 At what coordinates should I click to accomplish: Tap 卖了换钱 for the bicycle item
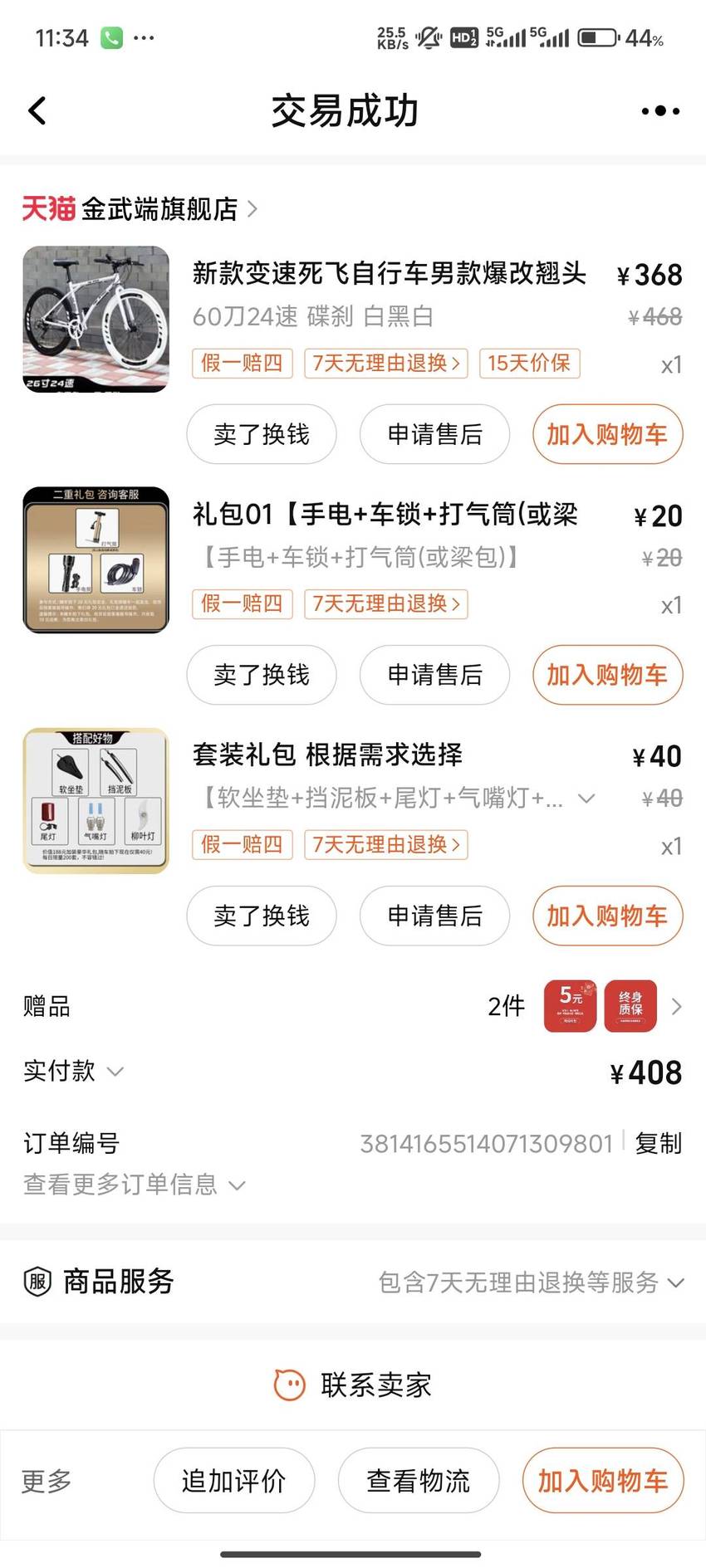point(262,434)
